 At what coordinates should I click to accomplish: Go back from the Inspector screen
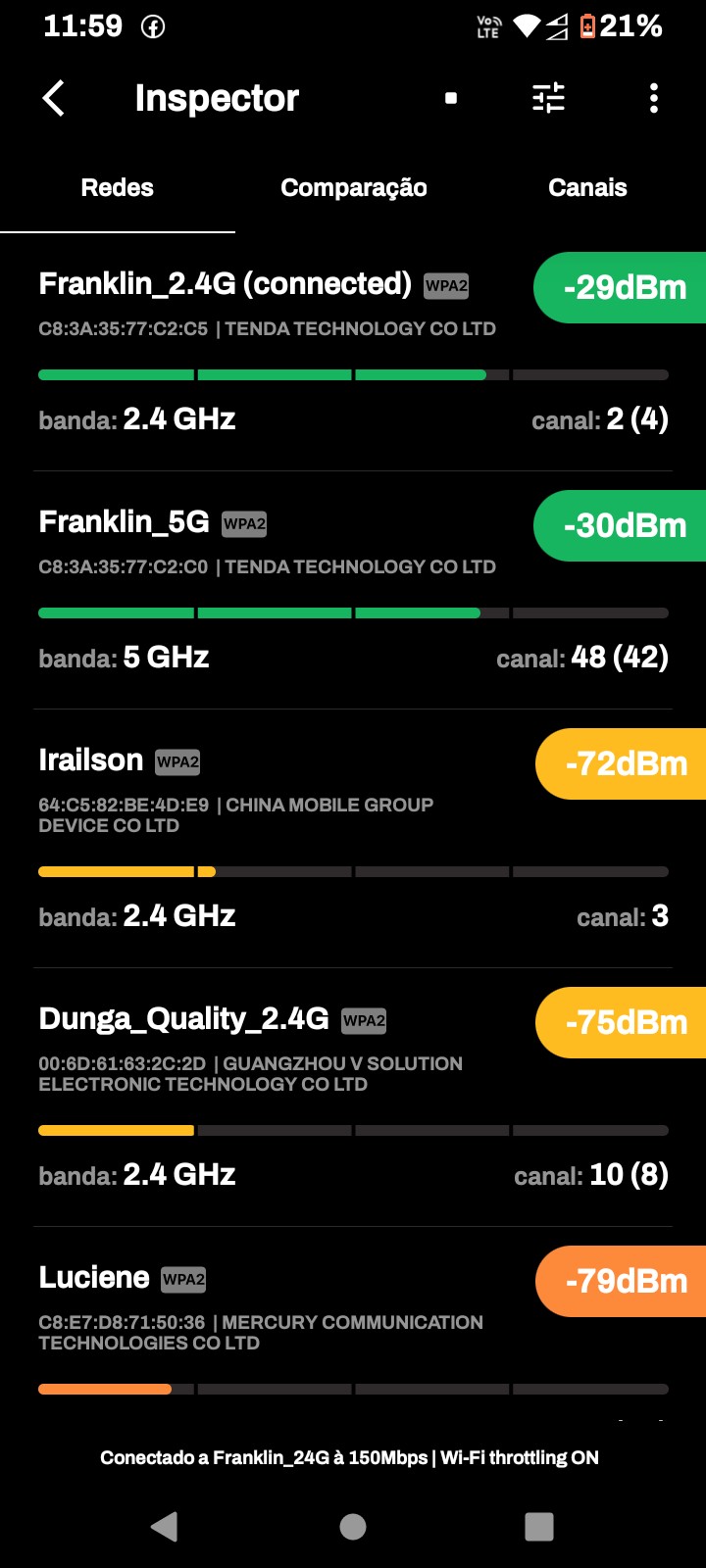pos(54,98)
